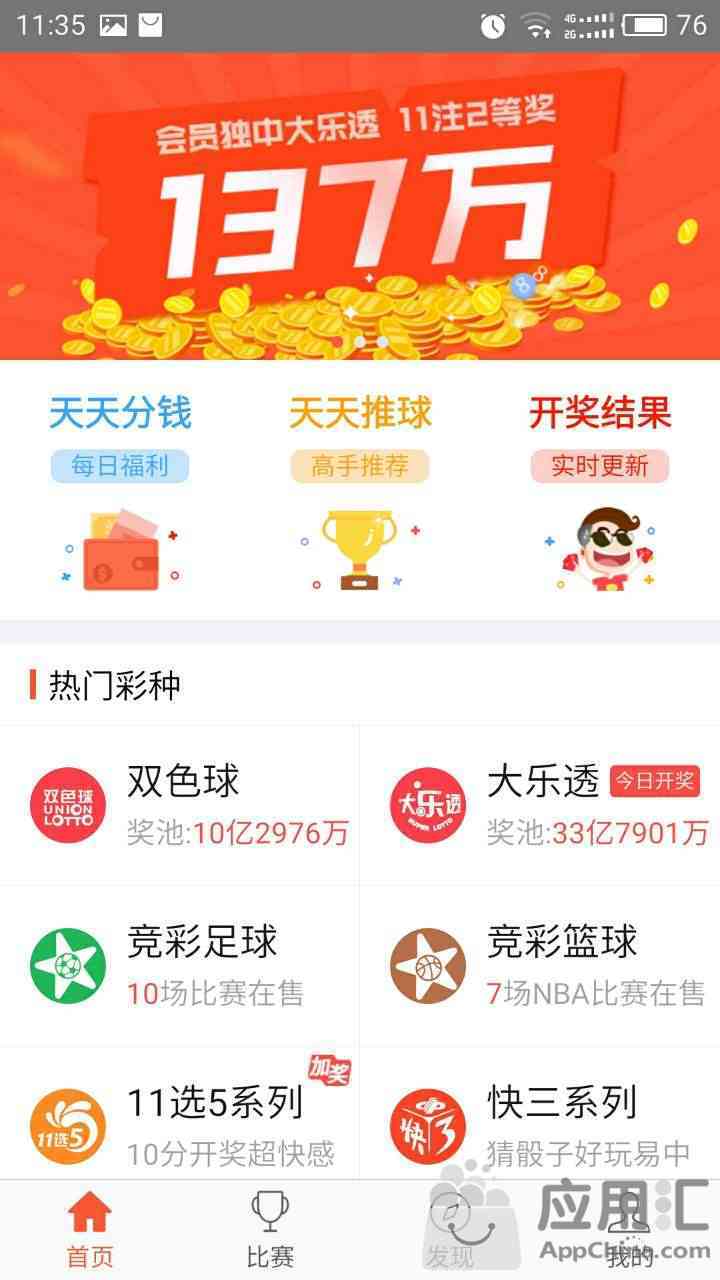Open the 11选5系列 game

click(180, 1125)
